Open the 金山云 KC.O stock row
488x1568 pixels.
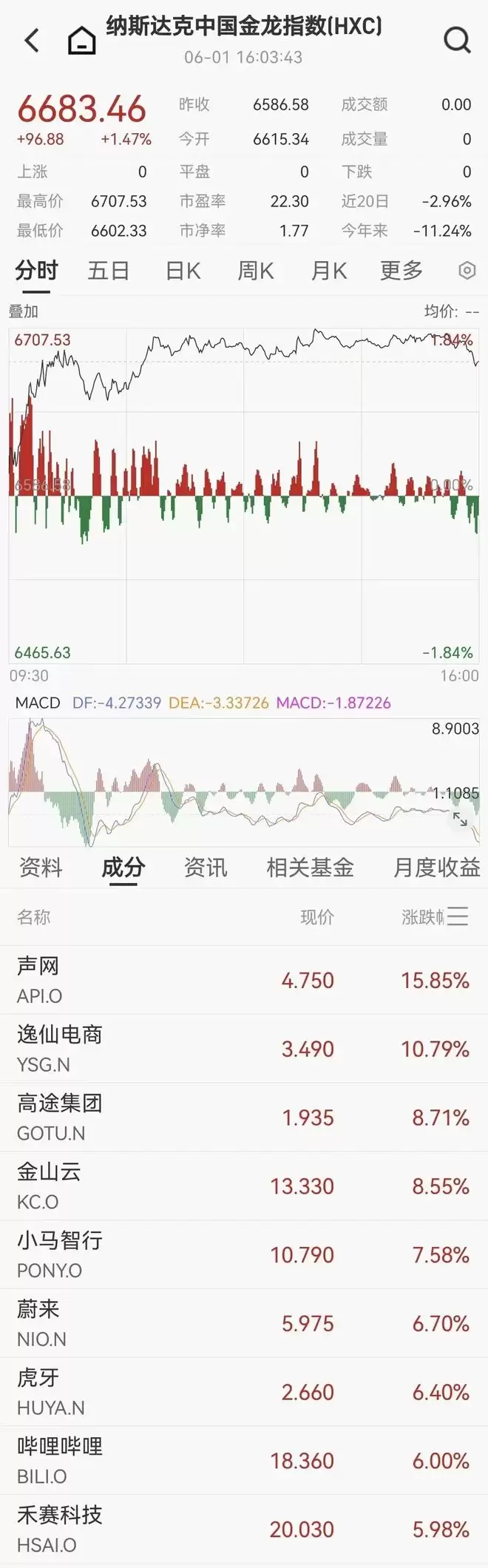[x=244, y=1186]
